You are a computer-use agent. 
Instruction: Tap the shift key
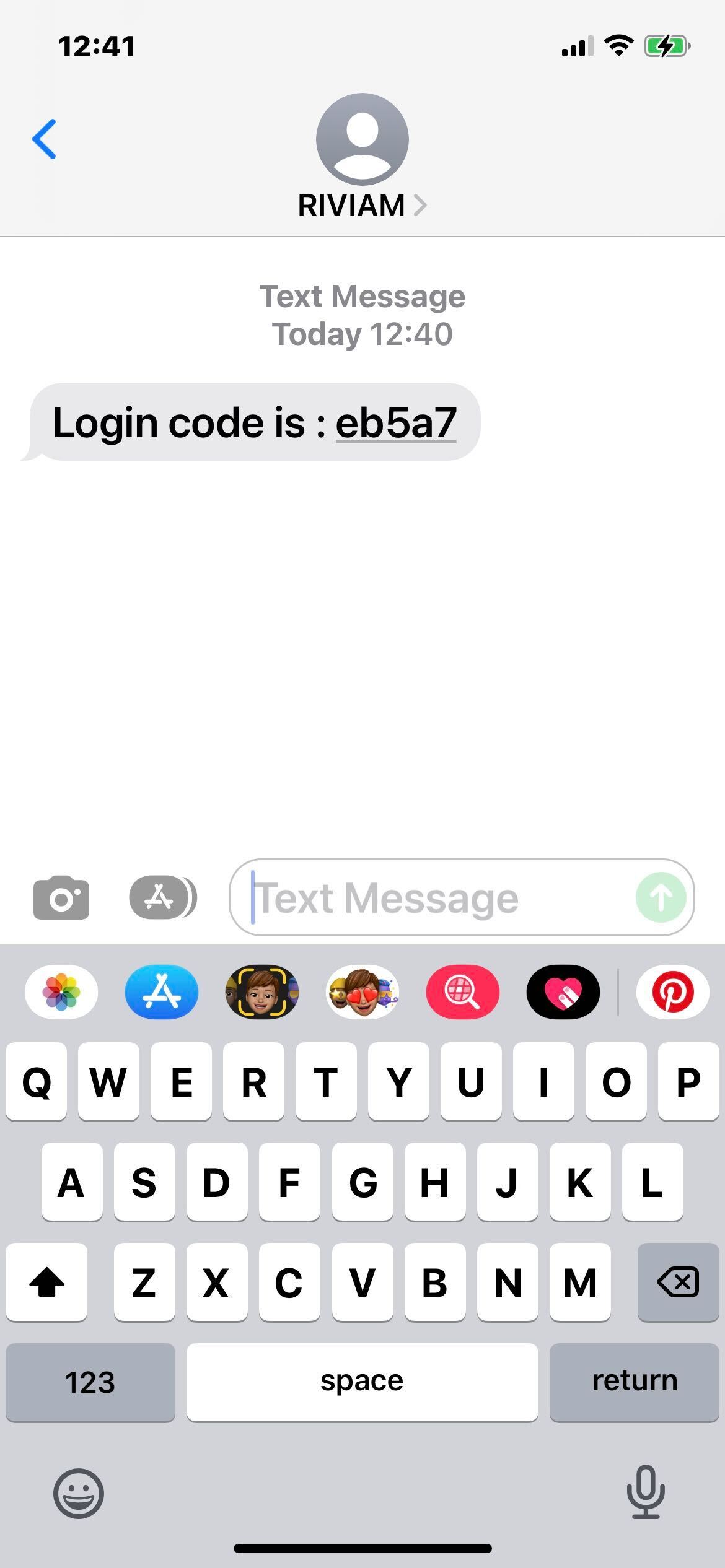pos(46,1281)
